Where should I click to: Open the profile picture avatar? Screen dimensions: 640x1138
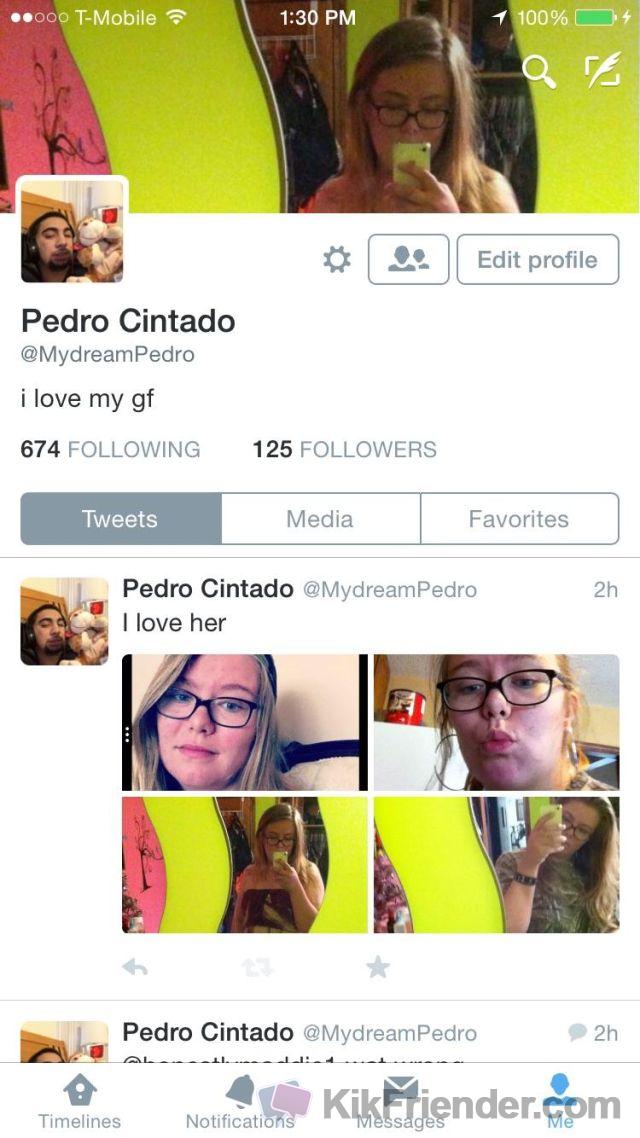click(x=72, y=232)
